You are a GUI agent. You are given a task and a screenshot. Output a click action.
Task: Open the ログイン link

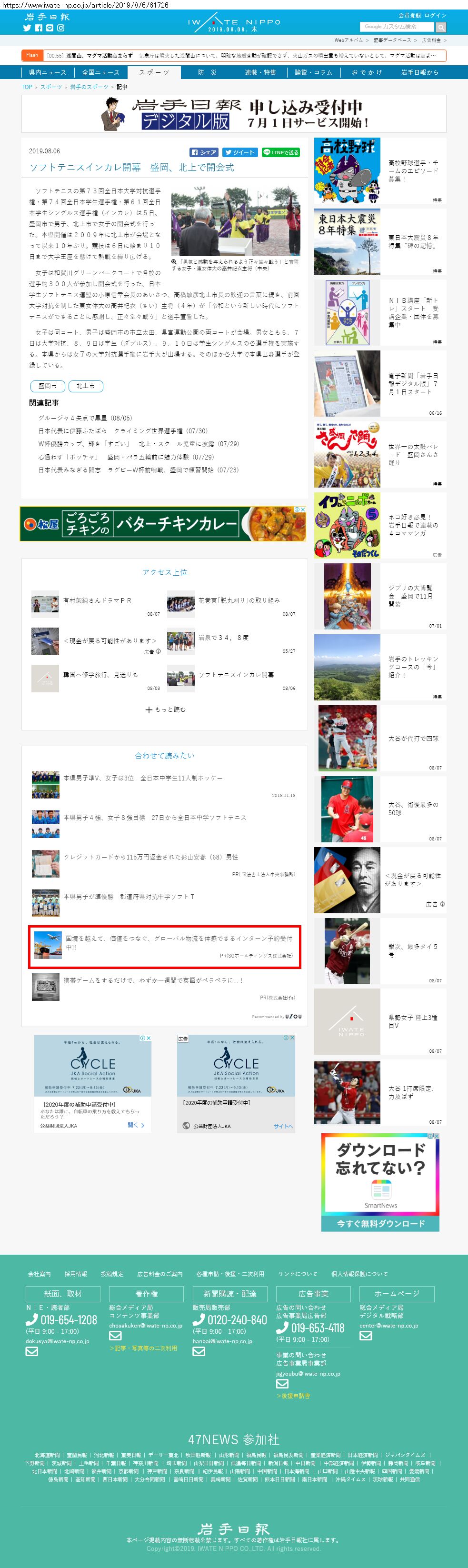(x=435, y=15)
